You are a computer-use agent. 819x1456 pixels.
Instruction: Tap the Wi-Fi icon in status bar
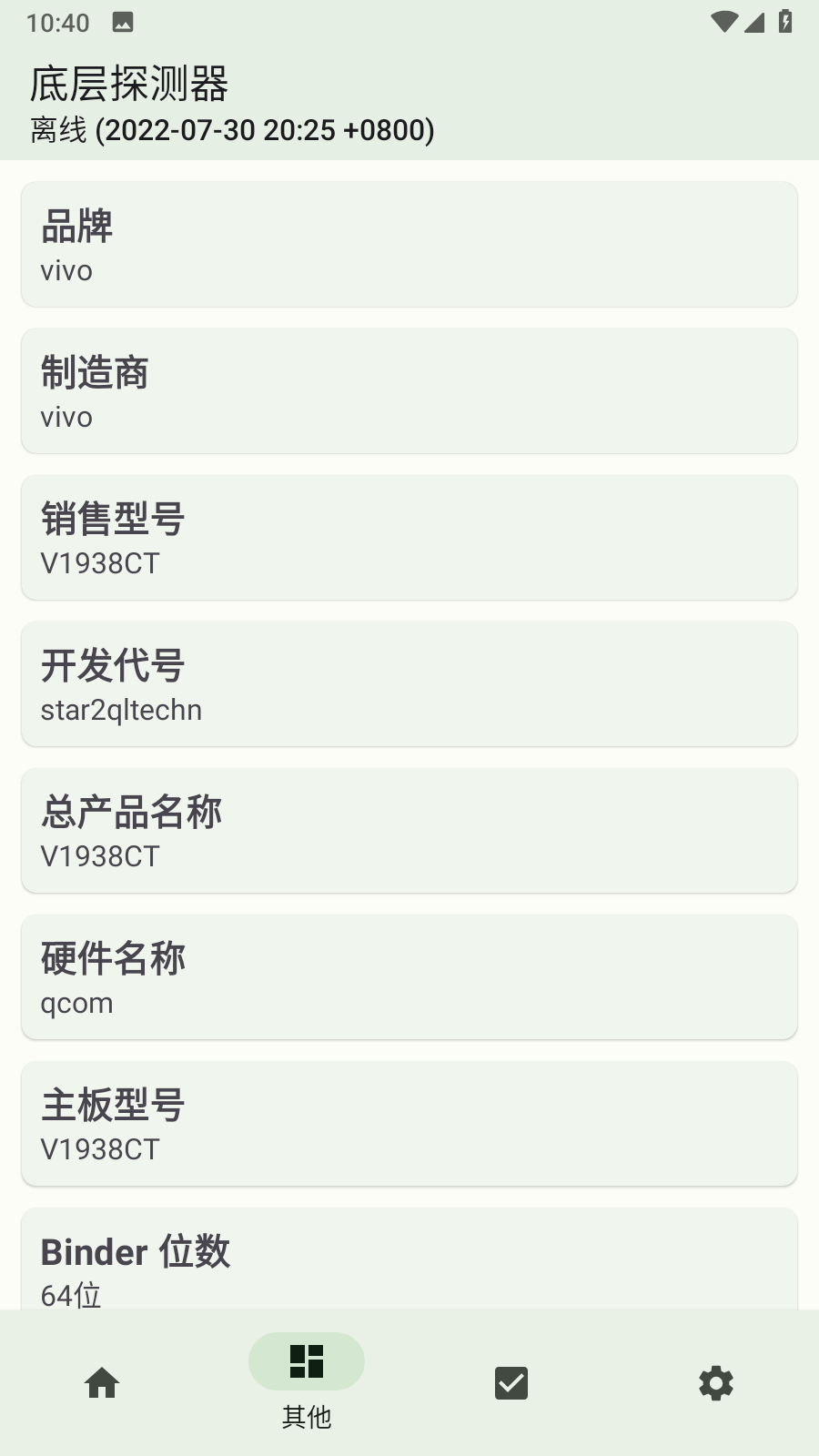(722, 23)
